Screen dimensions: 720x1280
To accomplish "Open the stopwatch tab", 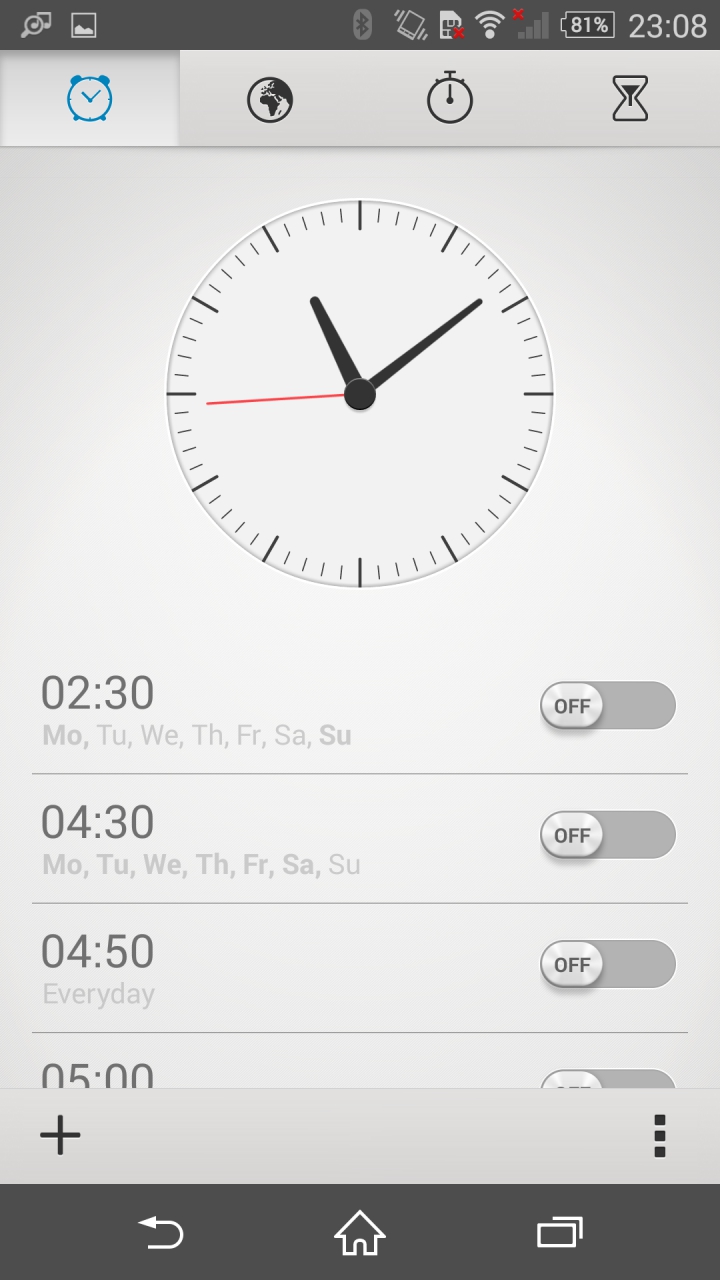I will [450, 99].
